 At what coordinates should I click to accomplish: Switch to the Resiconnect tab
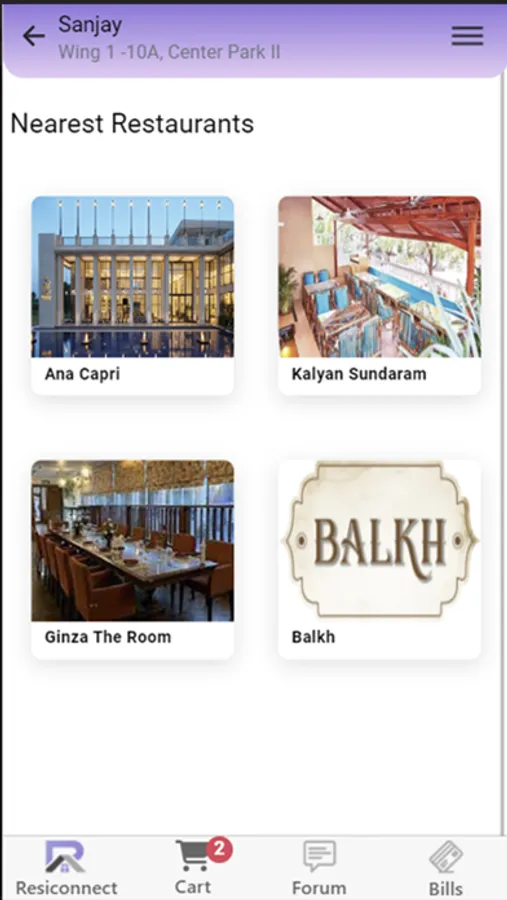[66, 868]
